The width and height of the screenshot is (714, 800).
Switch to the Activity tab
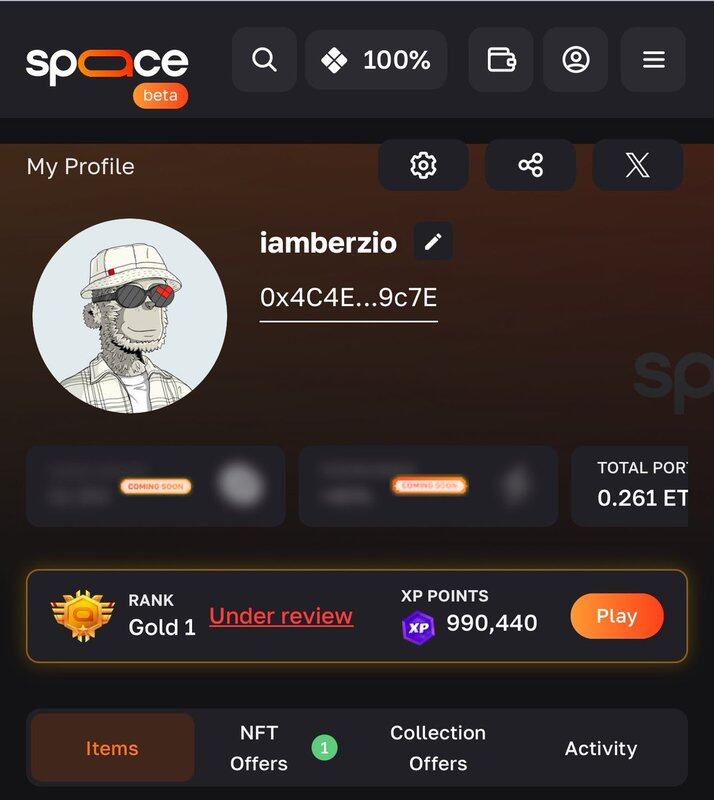[x=600, y=748]
